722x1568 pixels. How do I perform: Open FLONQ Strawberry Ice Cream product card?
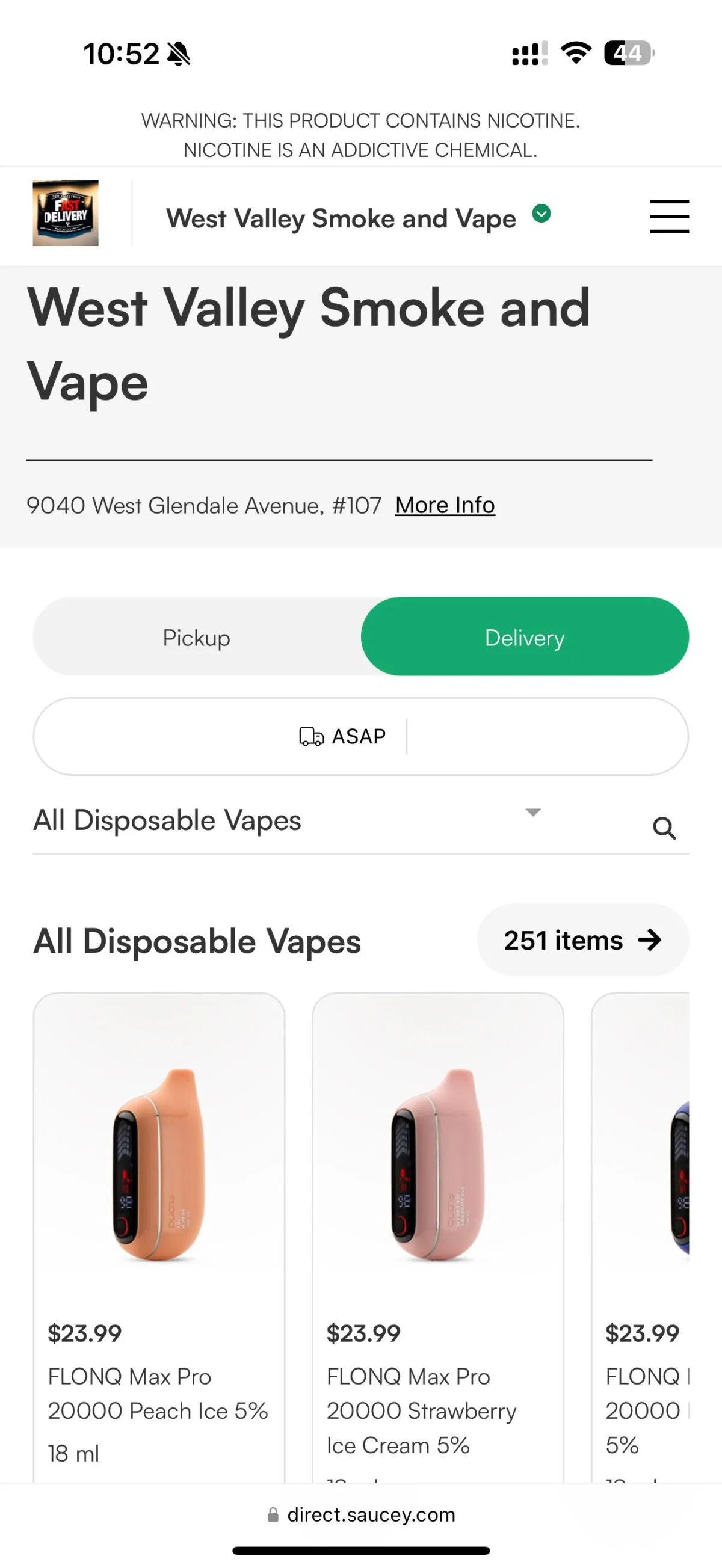point(437,1235)
